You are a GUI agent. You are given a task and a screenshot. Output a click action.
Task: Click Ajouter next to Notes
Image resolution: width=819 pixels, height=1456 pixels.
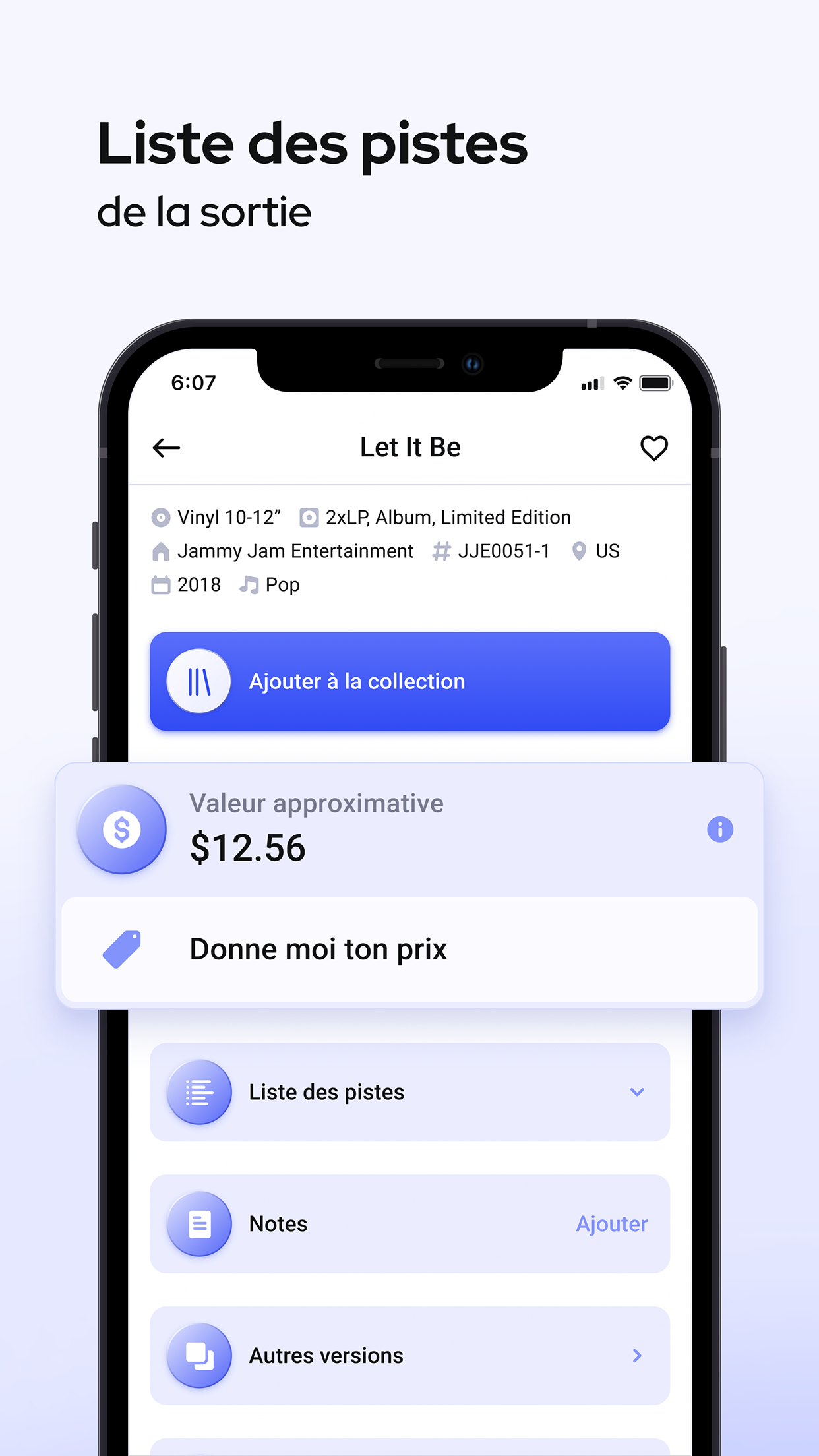coord(611,1223)
